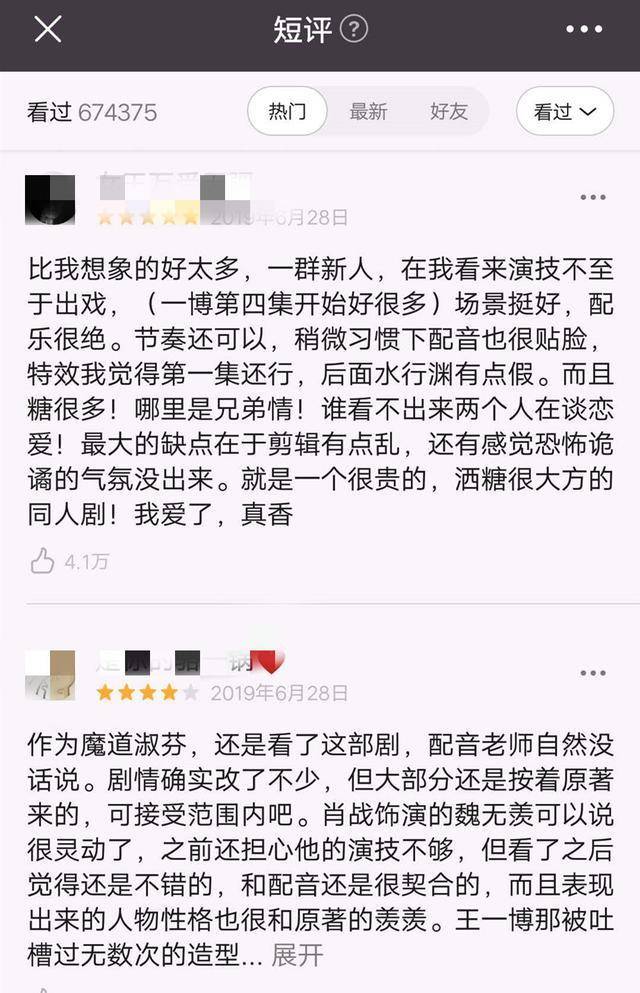640x993 pixels.
Task: Open options menu for the 魔道淑芬 review
Action: pyautogui.click(x=593, y=673)
